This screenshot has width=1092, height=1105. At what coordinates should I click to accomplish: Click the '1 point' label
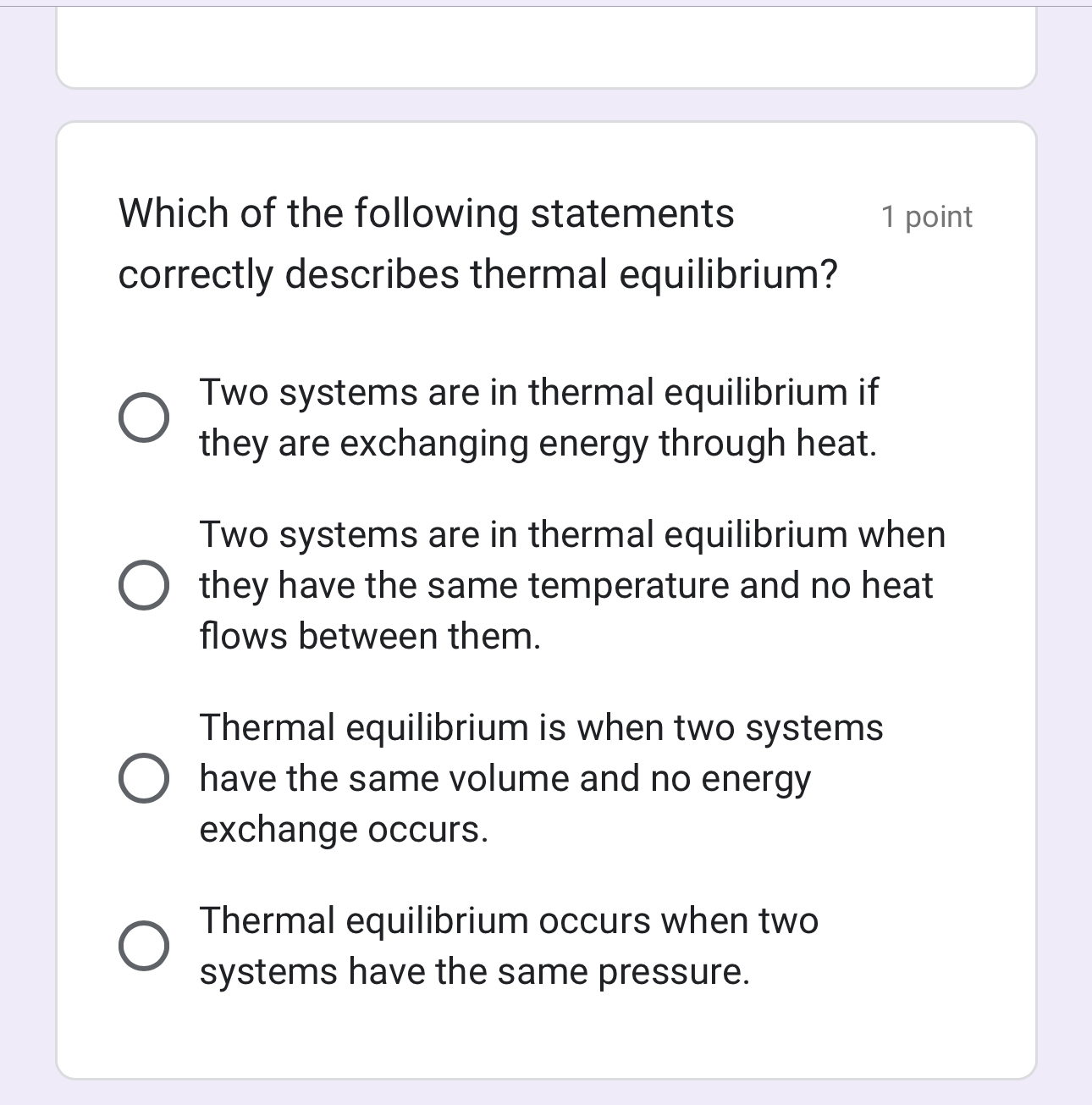point(928,217)
